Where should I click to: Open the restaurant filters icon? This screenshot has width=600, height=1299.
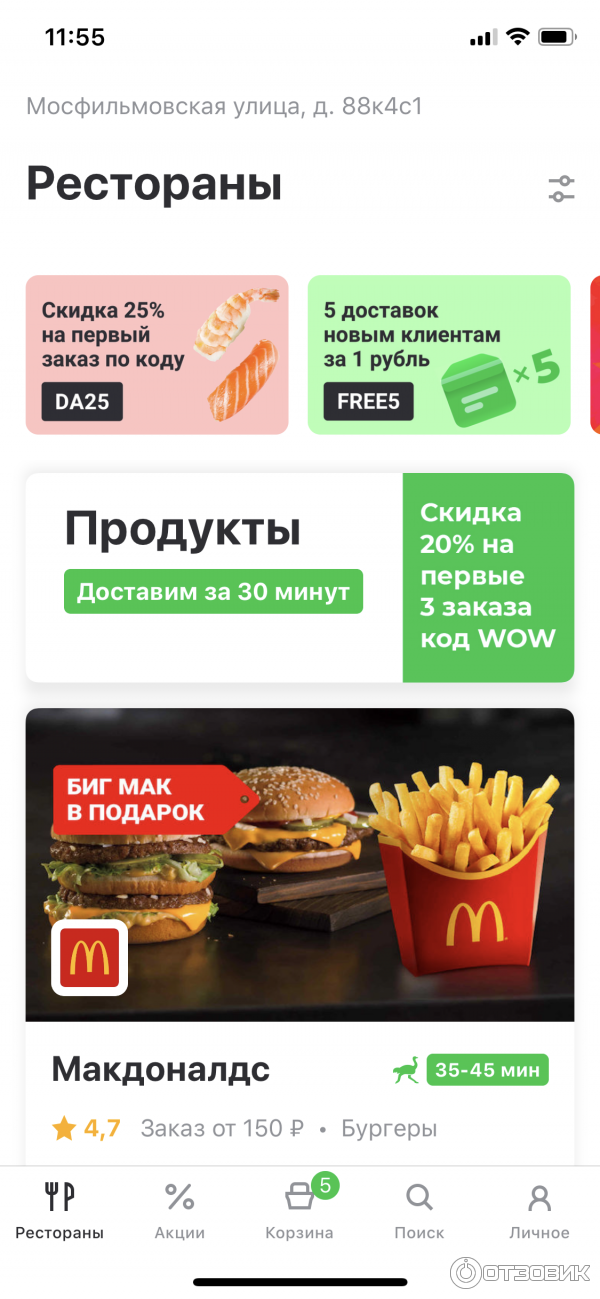point(561,189)
